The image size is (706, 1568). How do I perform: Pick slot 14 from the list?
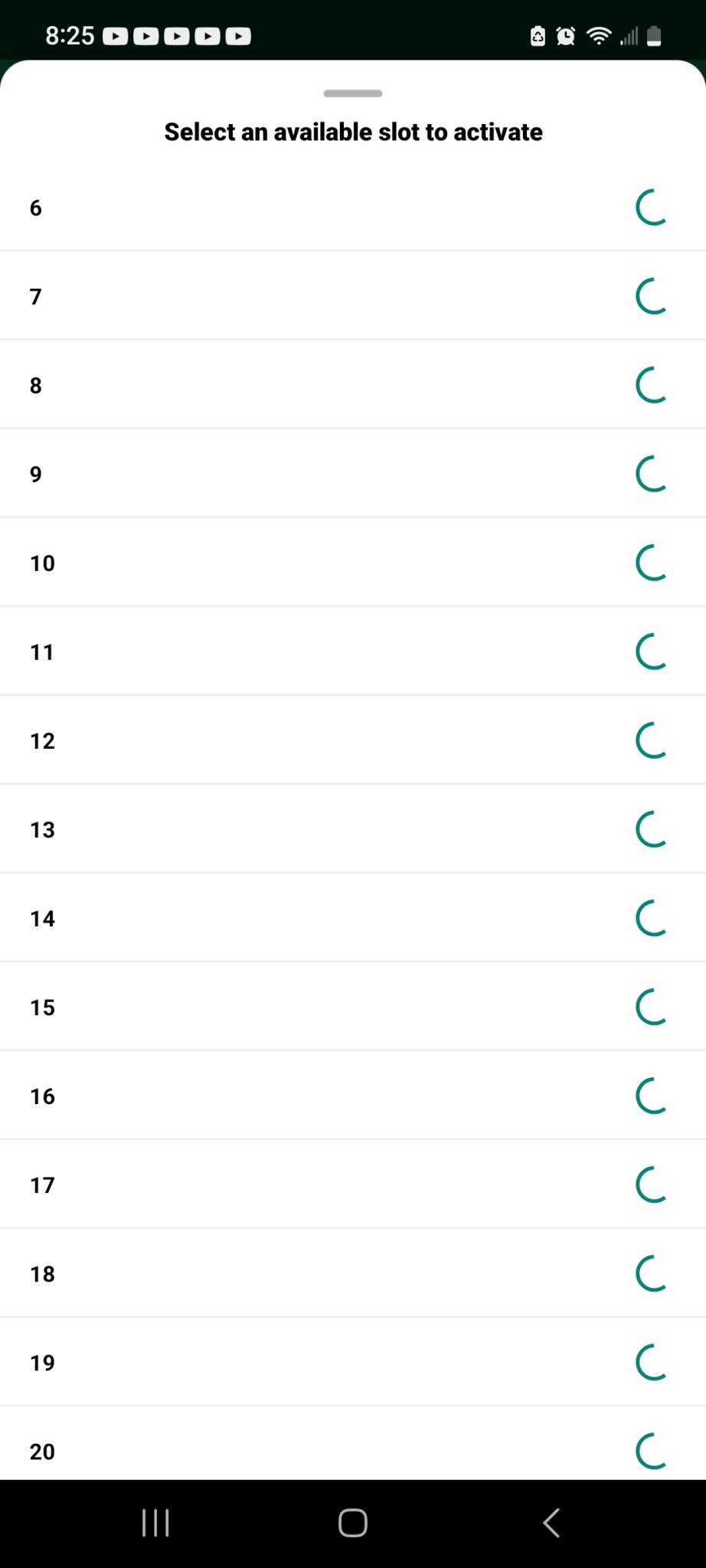(353, 917)
